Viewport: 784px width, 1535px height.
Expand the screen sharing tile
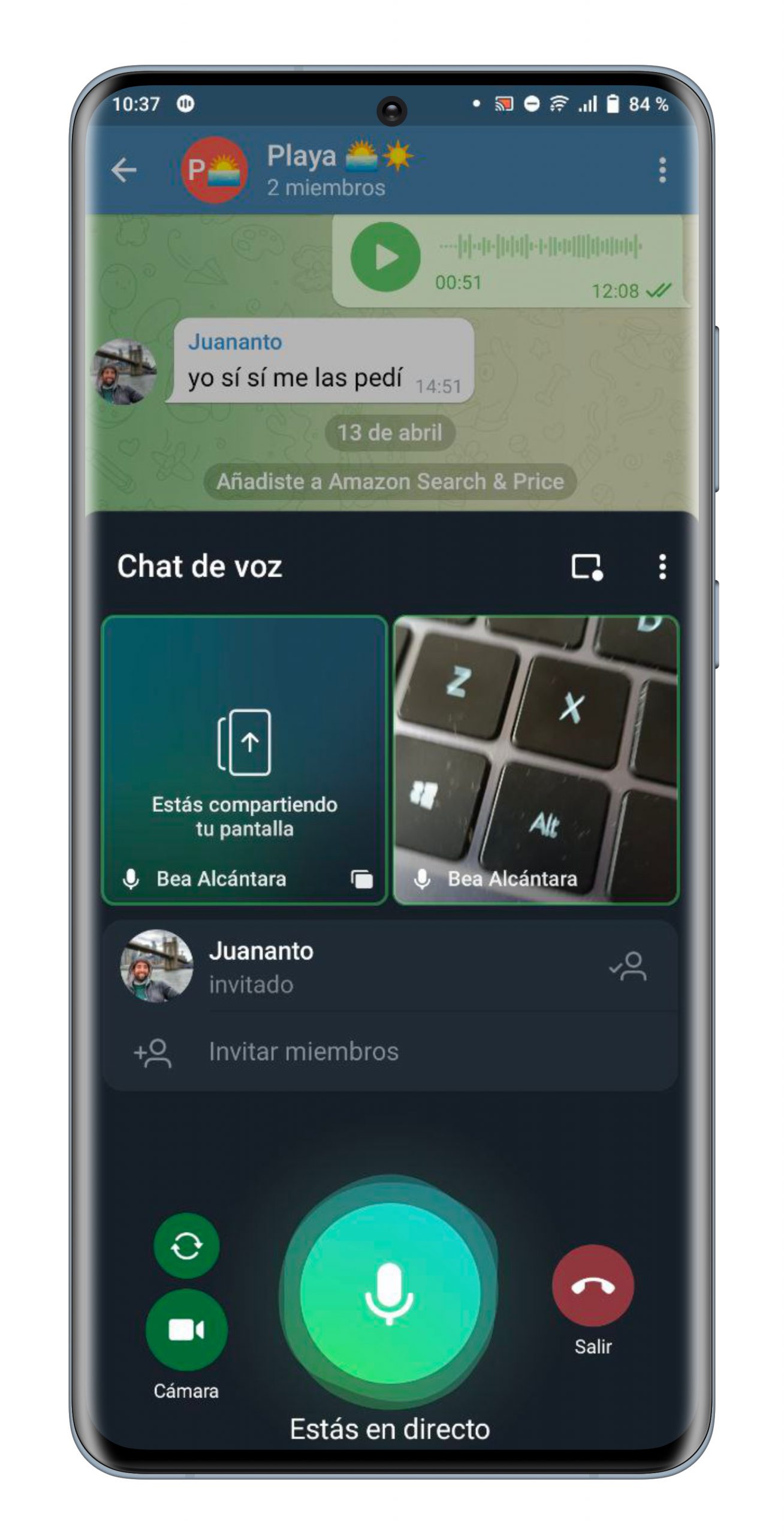point(244,759)
